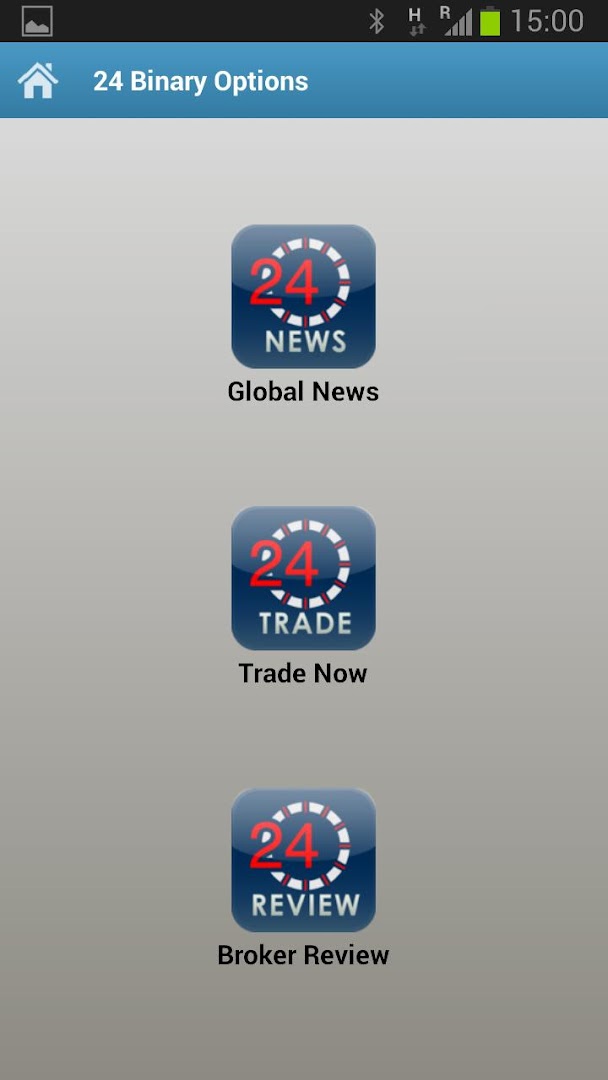The width and height of the screenshot is (608, 1080).
Task: Open the Global News section
Action: tap(303, 297)
